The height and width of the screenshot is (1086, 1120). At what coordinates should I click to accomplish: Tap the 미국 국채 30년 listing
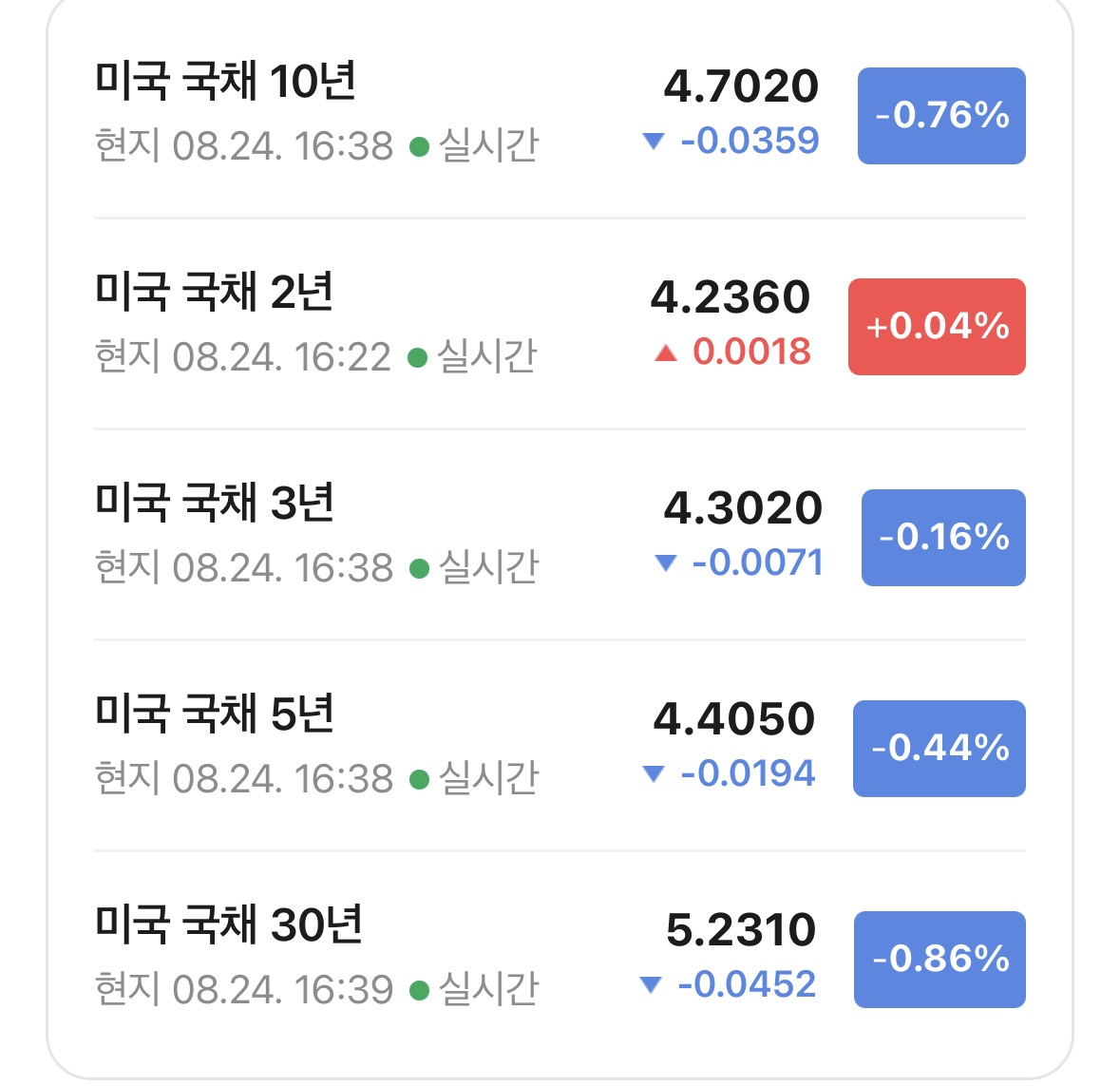pyautogui.click(x=560, y=958)
